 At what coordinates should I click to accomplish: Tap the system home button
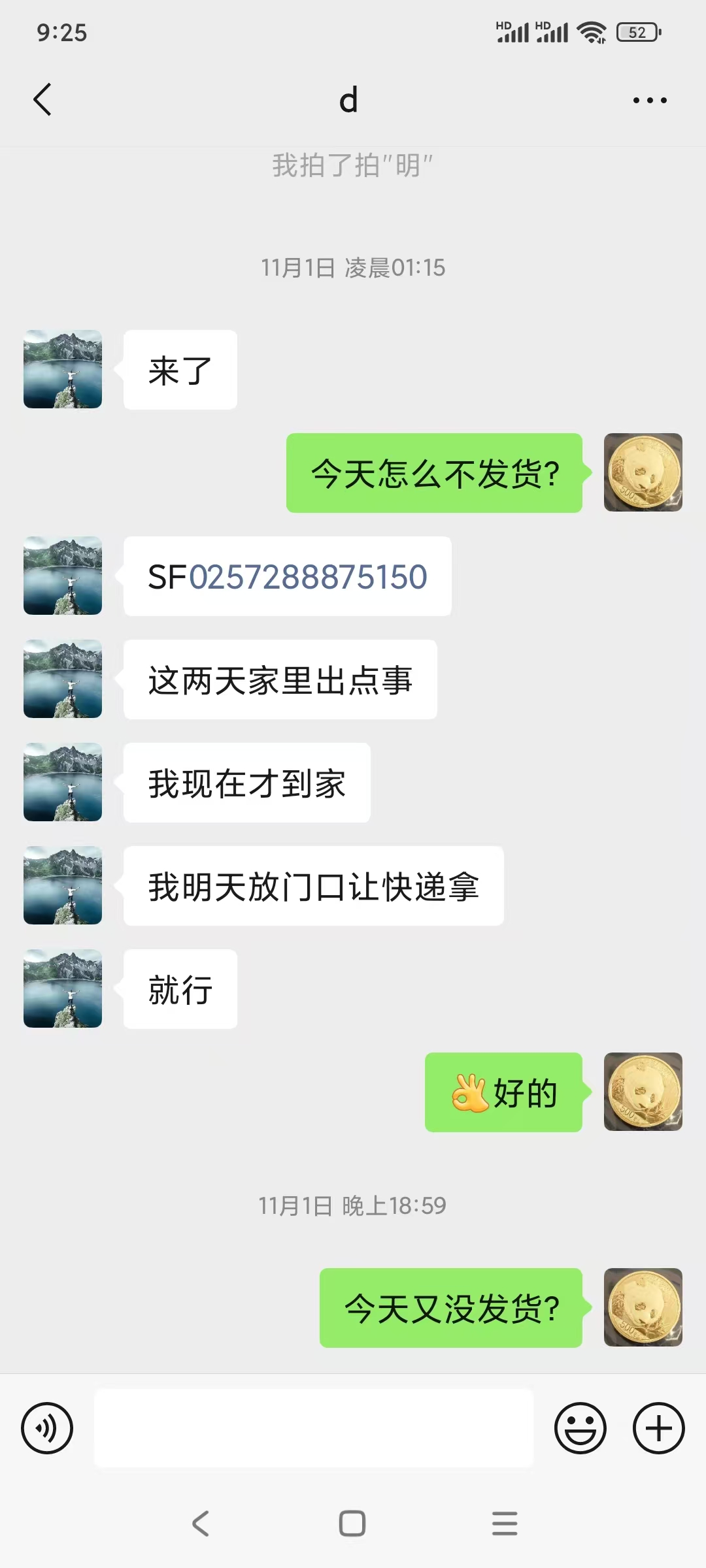tap(352, 1524)
